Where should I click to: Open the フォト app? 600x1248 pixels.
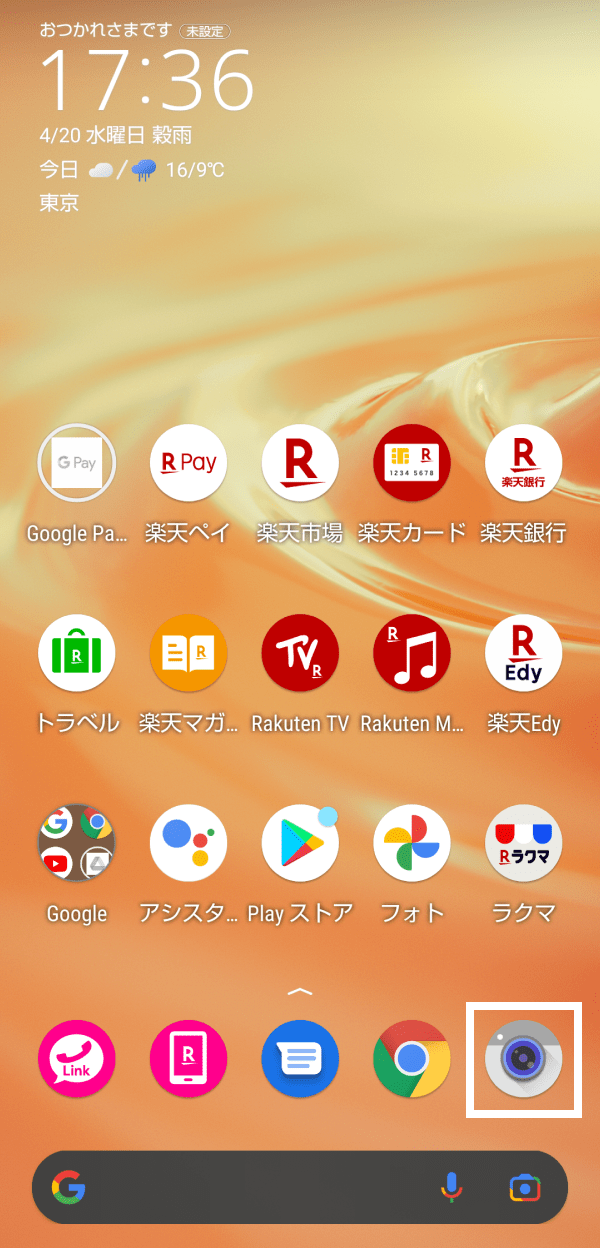coord(412,843)
